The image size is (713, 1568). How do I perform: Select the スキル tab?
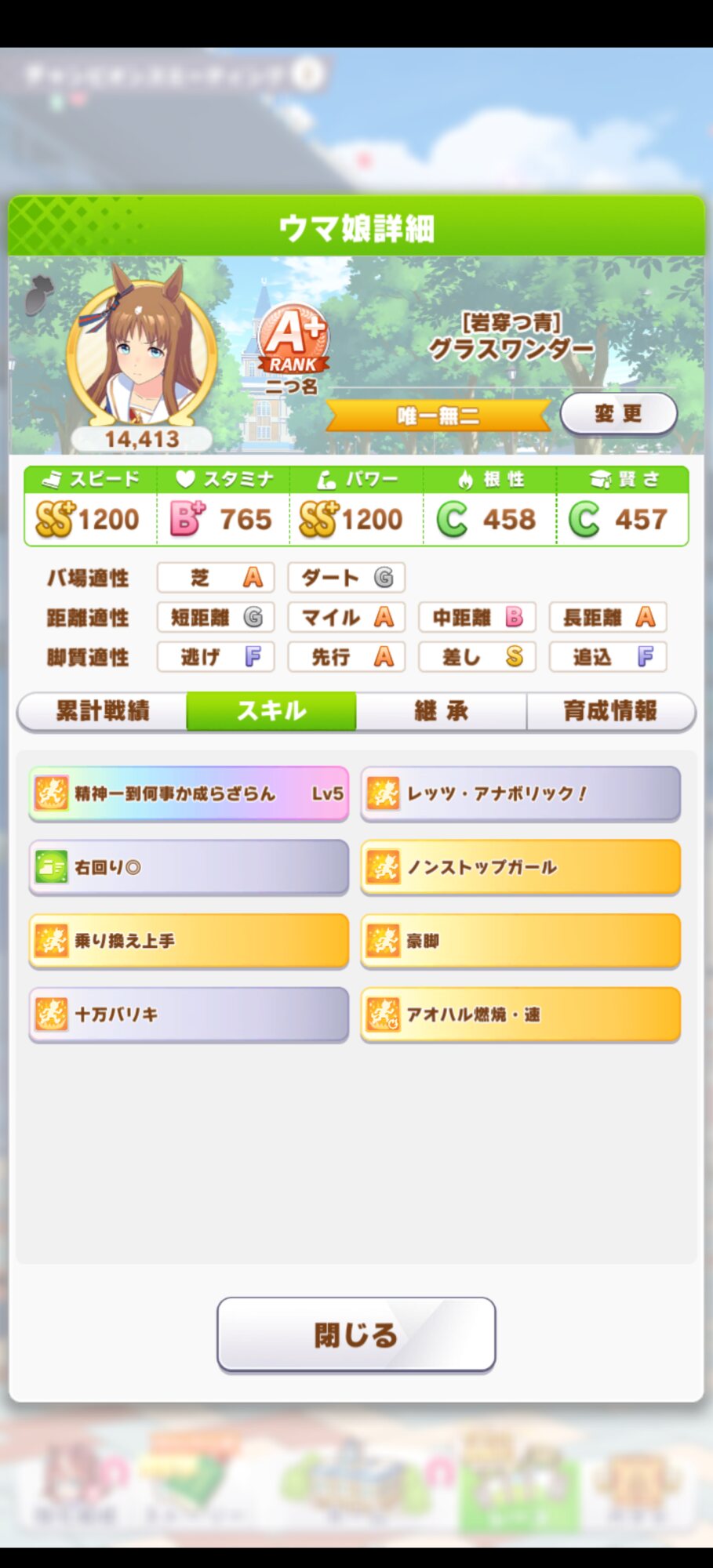tap(271, 711)
